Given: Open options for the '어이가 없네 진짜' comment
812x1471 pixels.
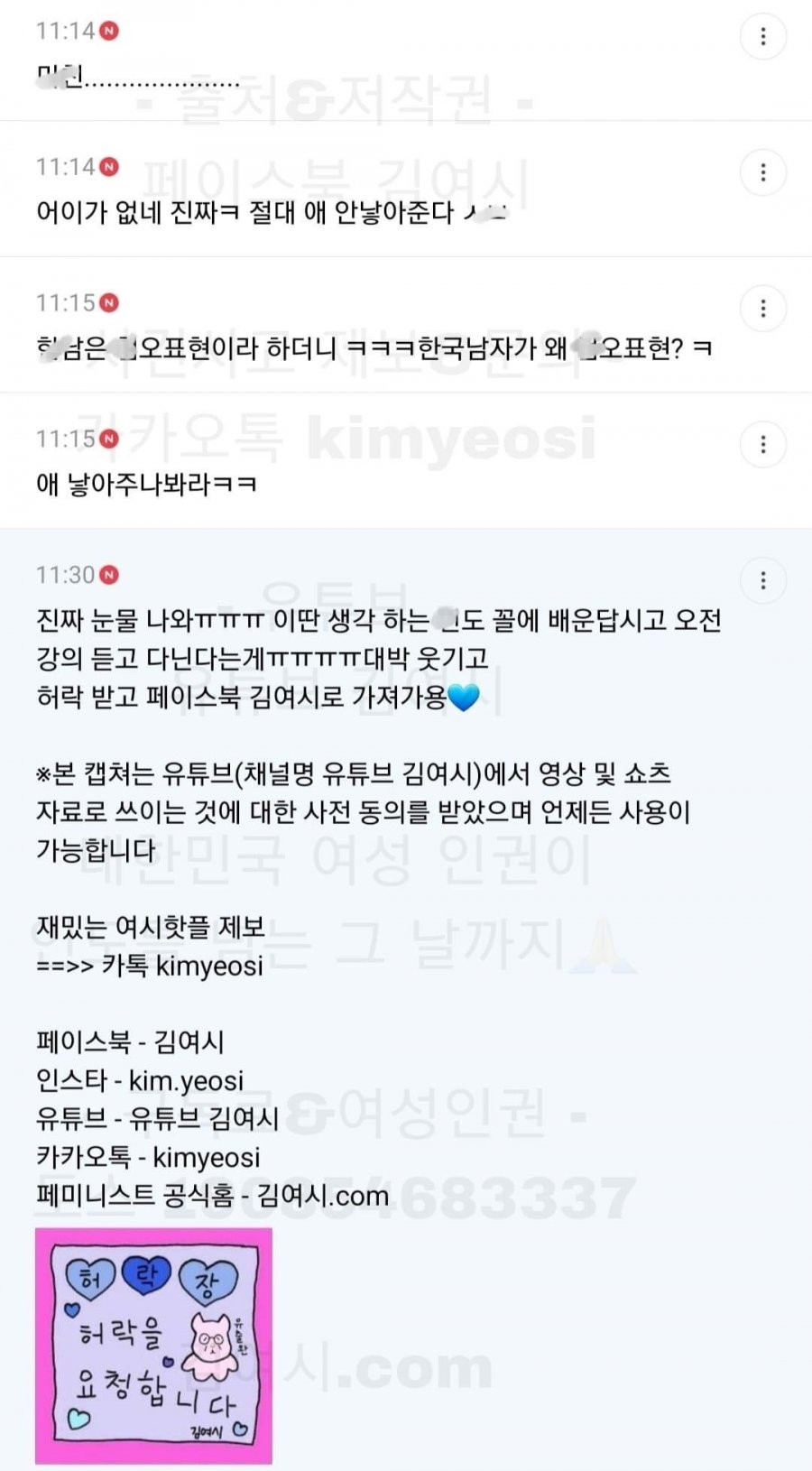Looking at the screenshot, I should pyautogui.click(x=762, y=172).
